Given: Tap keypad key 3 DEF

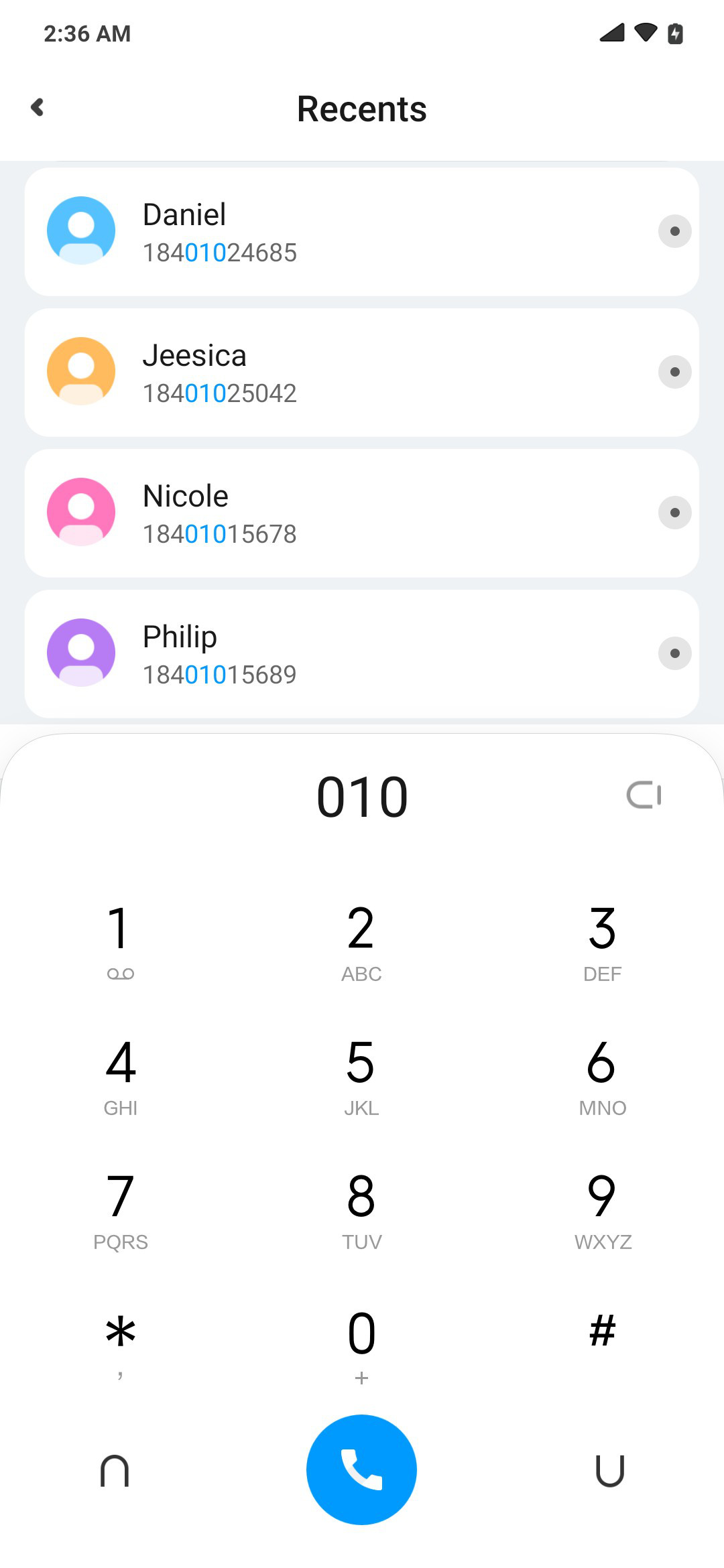Looking at the screenshot, I should 603,941.
